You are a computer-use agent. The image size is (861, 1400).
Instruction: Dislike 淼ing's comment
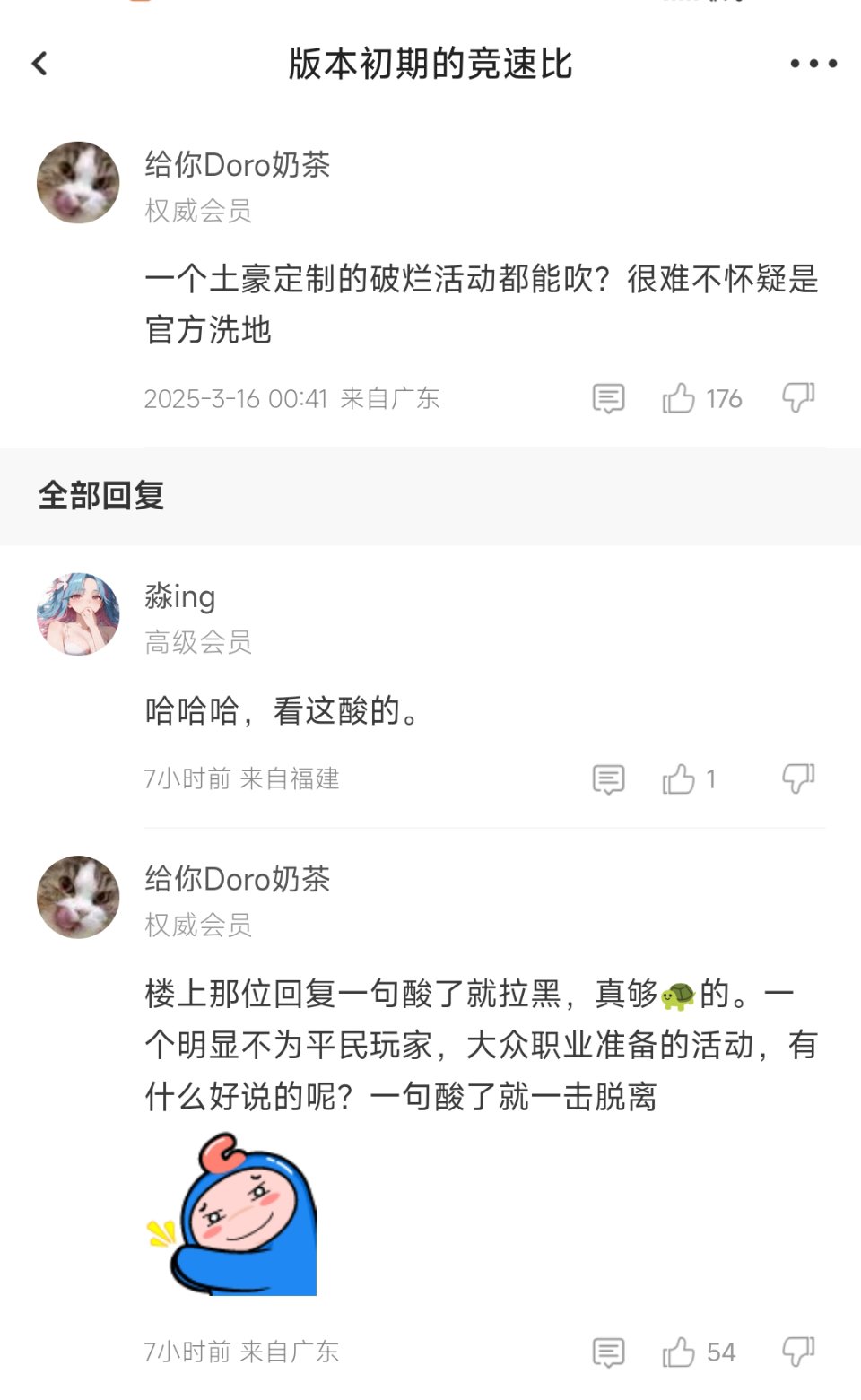click(x=797, y=778)
